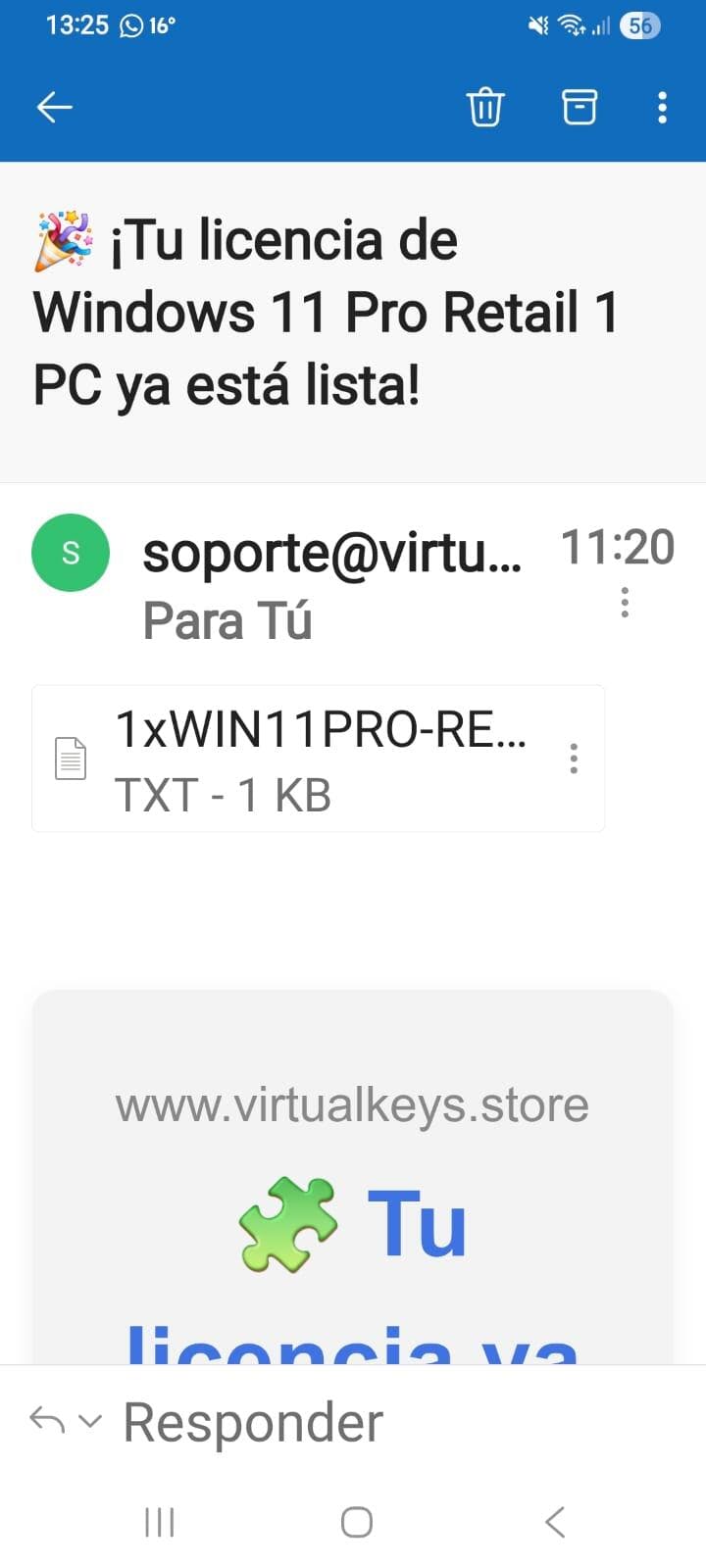The image size is (706, 1568).
Task: Open the top bar overflow menu
Action: click(663, 107)
